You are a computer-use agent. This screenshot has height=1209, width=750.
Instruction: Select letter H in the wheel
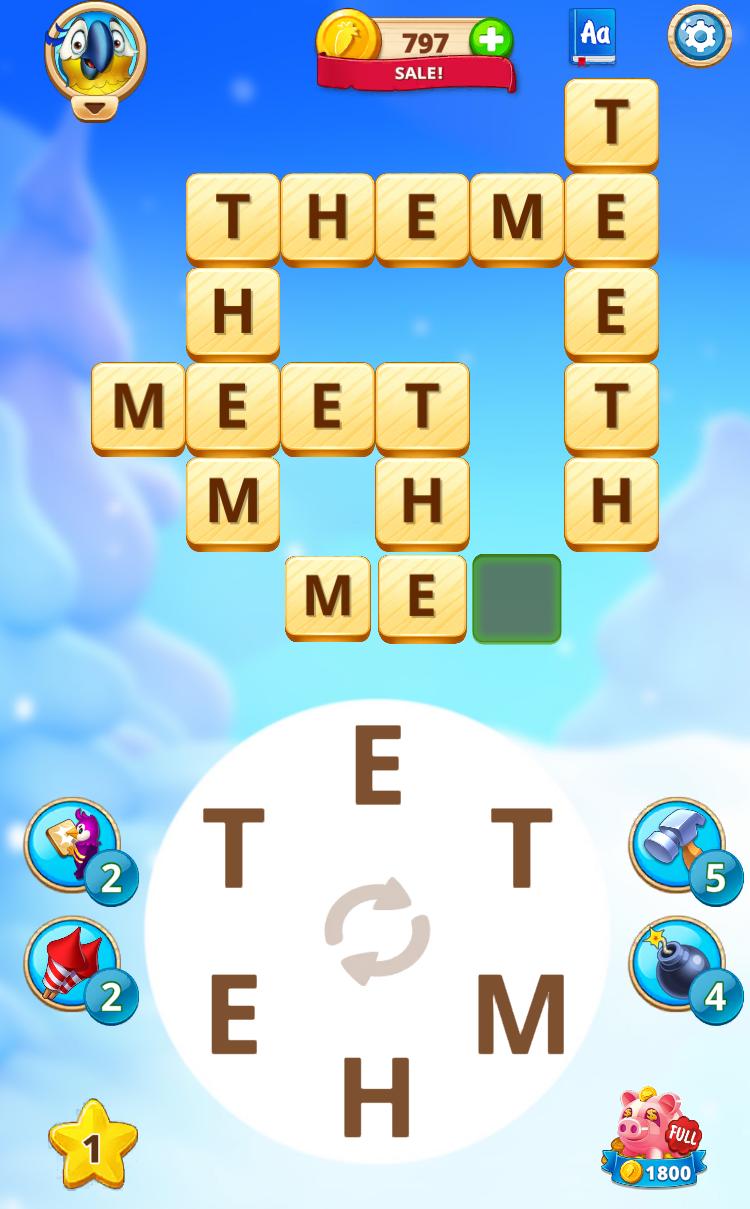[377, 1098]
